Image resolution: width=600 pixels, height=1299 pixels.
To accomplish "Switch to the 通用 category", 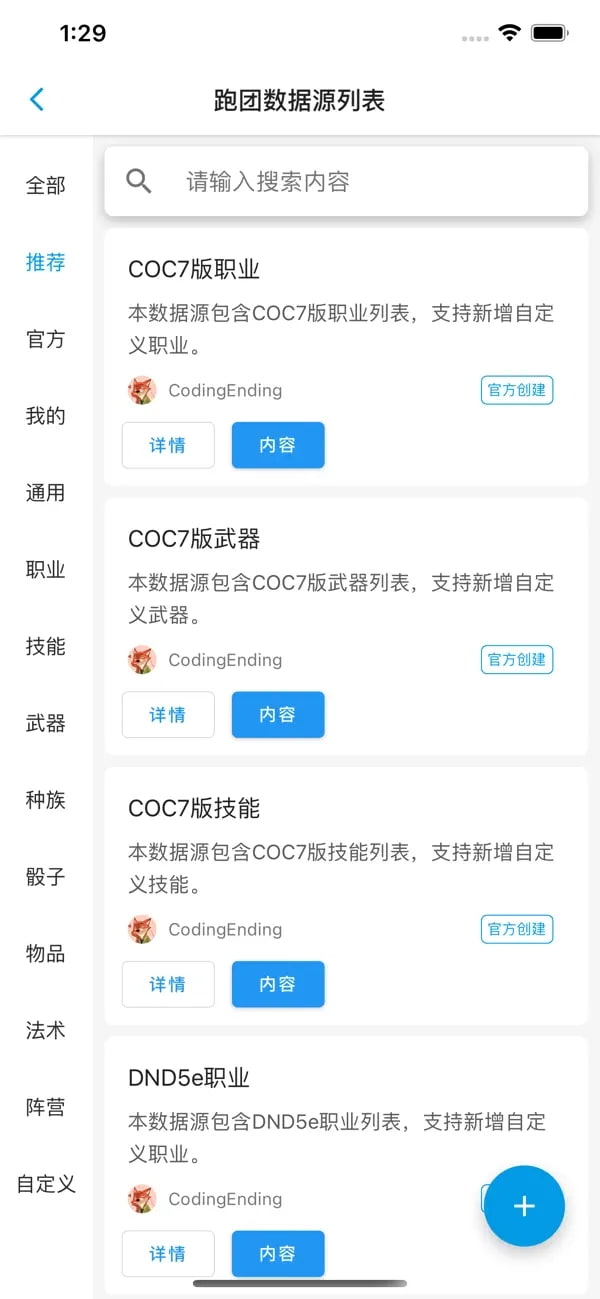I will (x=45, y=493).
